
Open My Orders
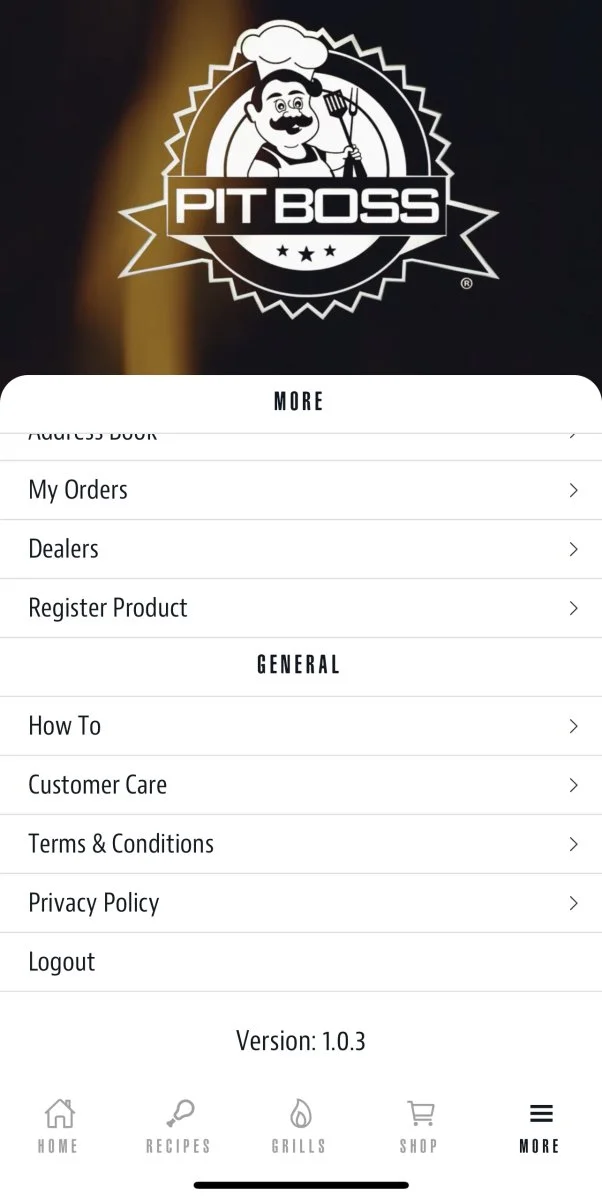pyautogui.click(x=300, y=490)
